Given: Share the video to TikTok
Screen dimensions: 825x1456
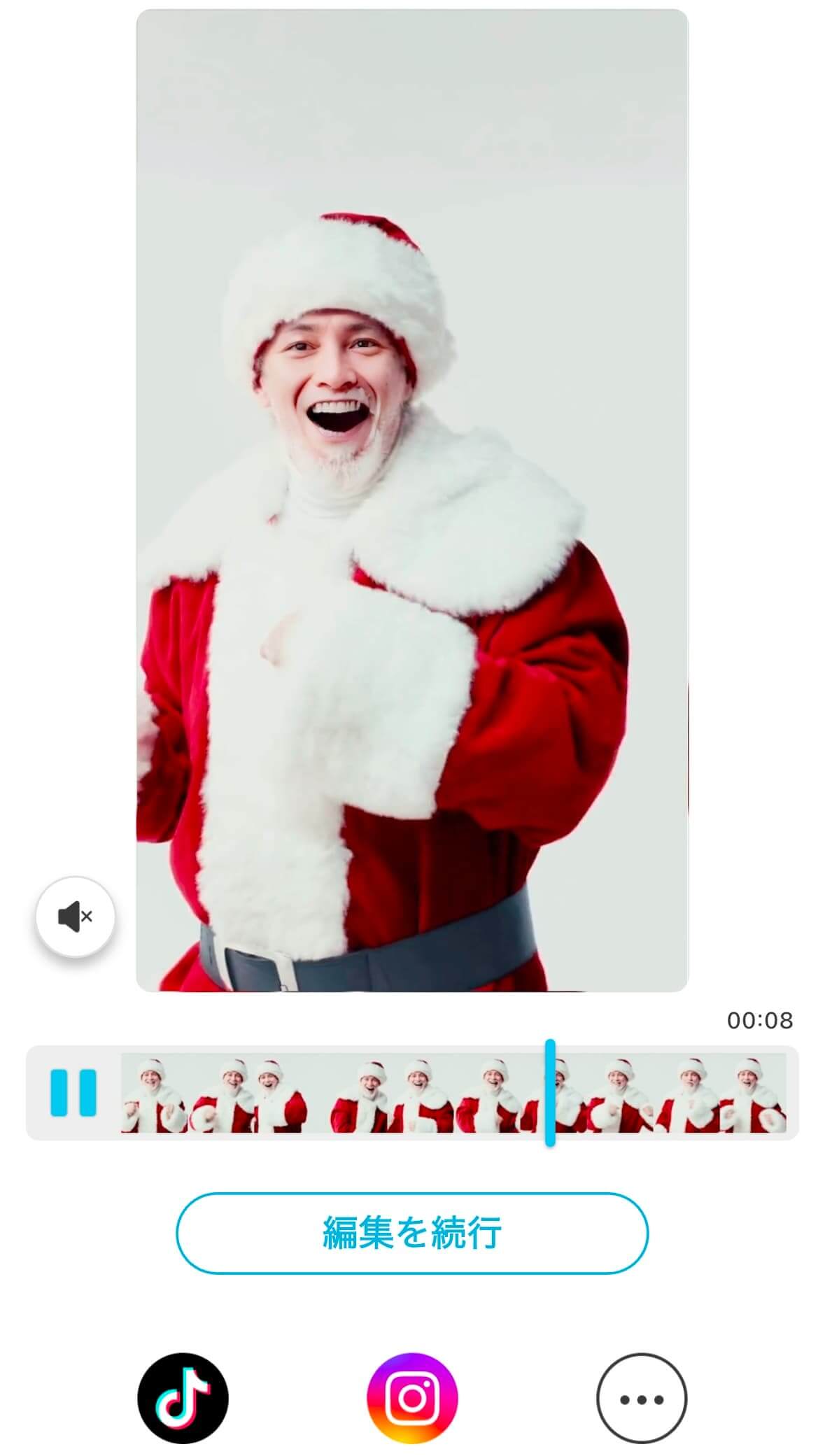Looking at the screenshot, I should pos(183,1399).
